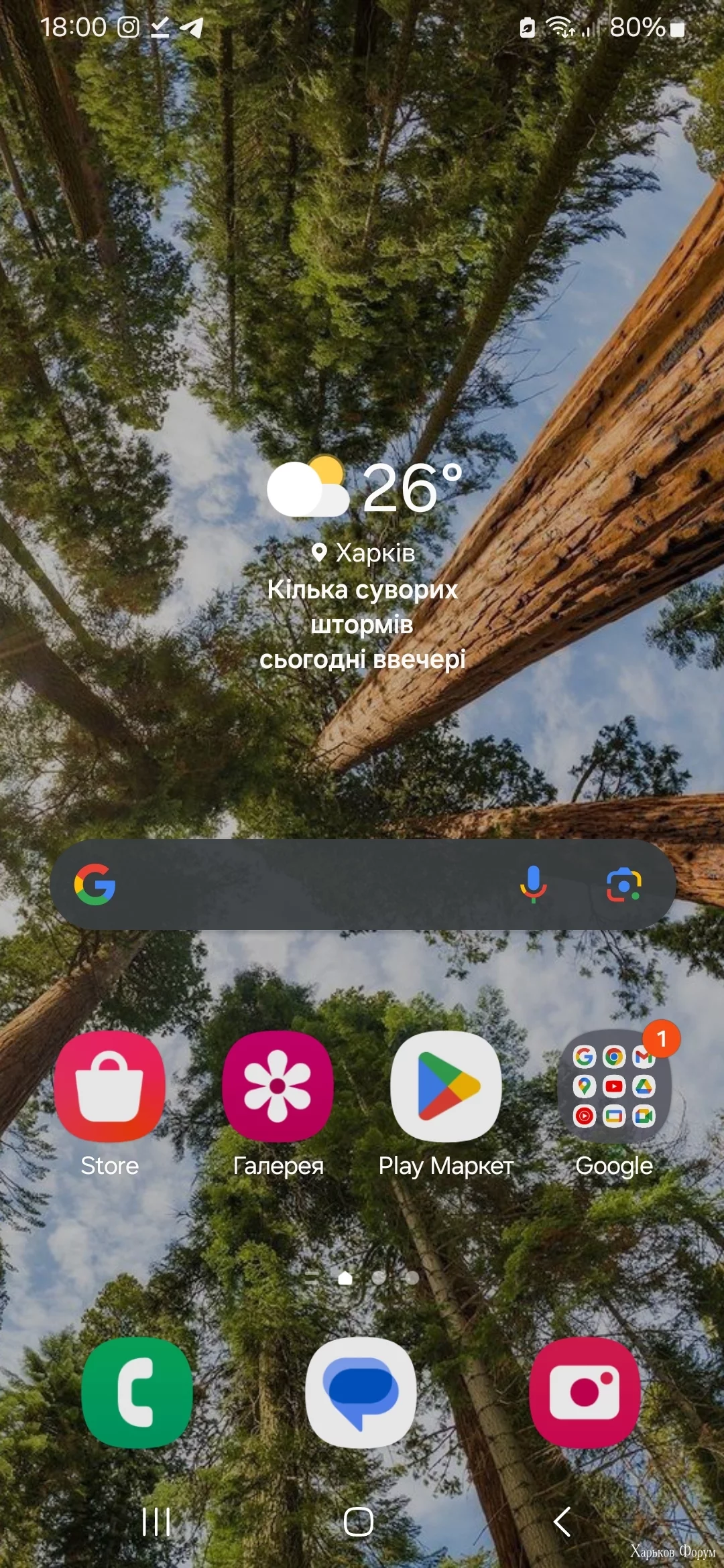
Task: Open the Phone dialer app
Action: coord(137,1392)
